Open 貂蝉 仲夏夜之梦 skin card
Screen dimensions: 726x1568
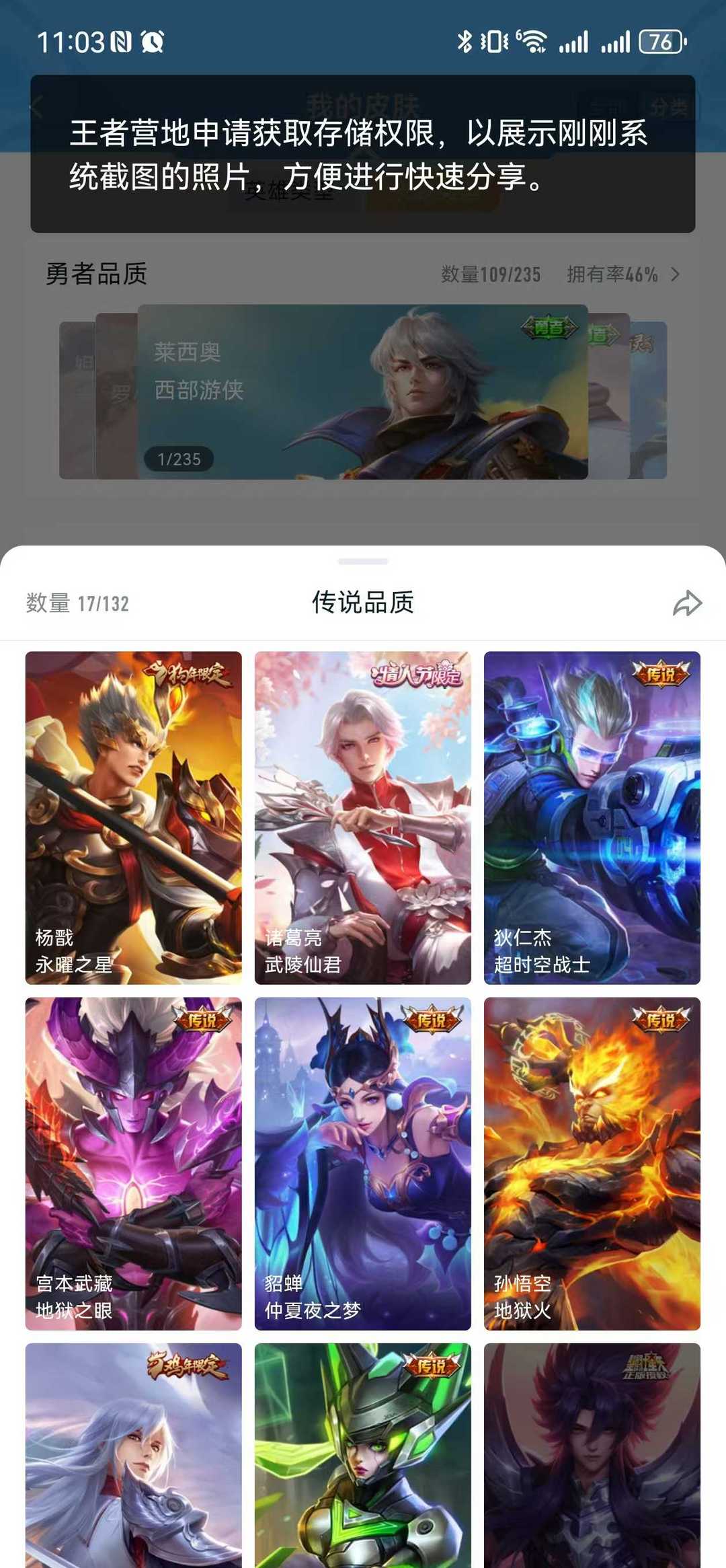pyautogui.click(x=363, y=1163)
